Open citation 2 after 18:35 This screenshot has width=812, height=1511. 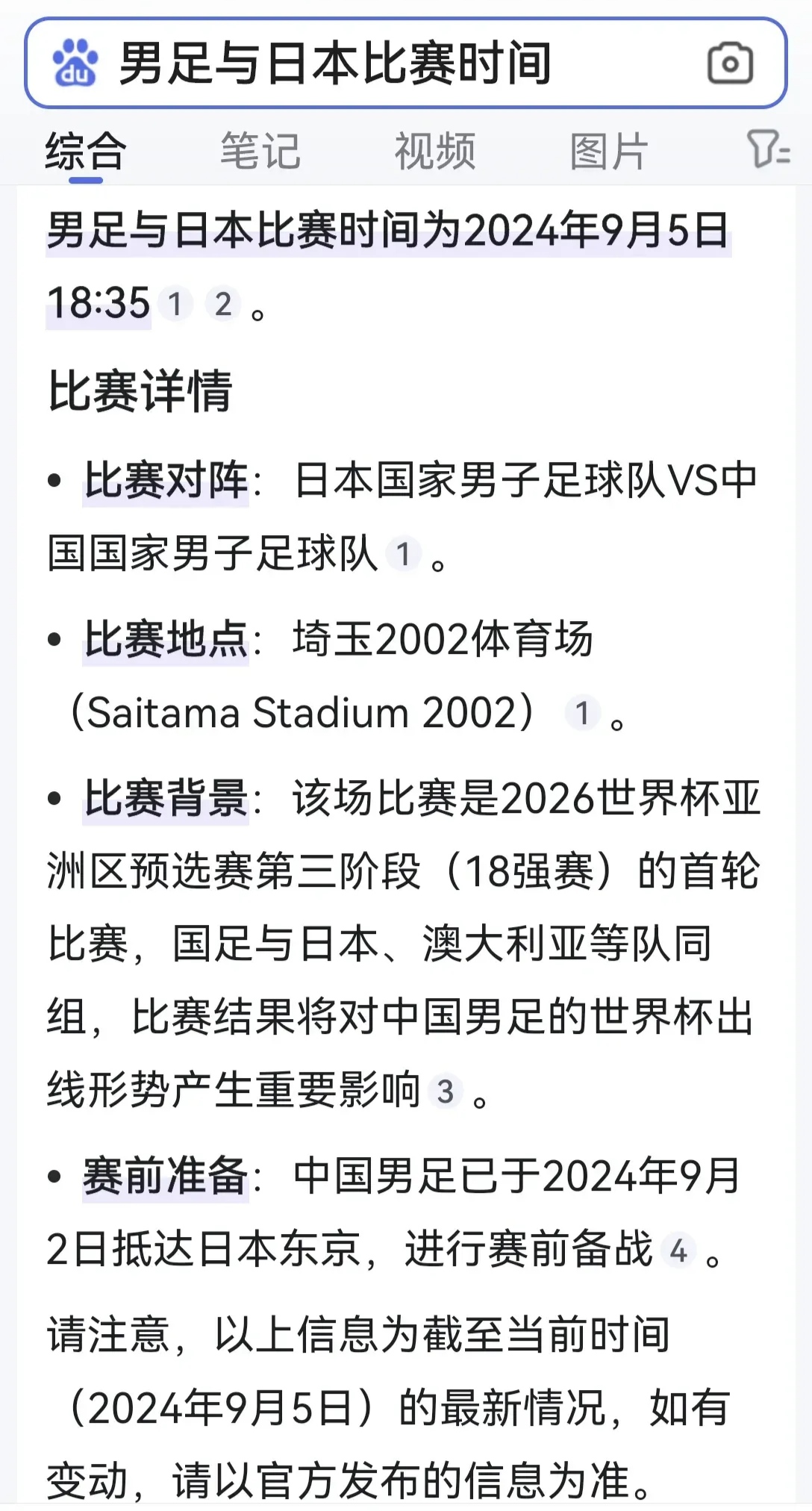tap(222, 304)
